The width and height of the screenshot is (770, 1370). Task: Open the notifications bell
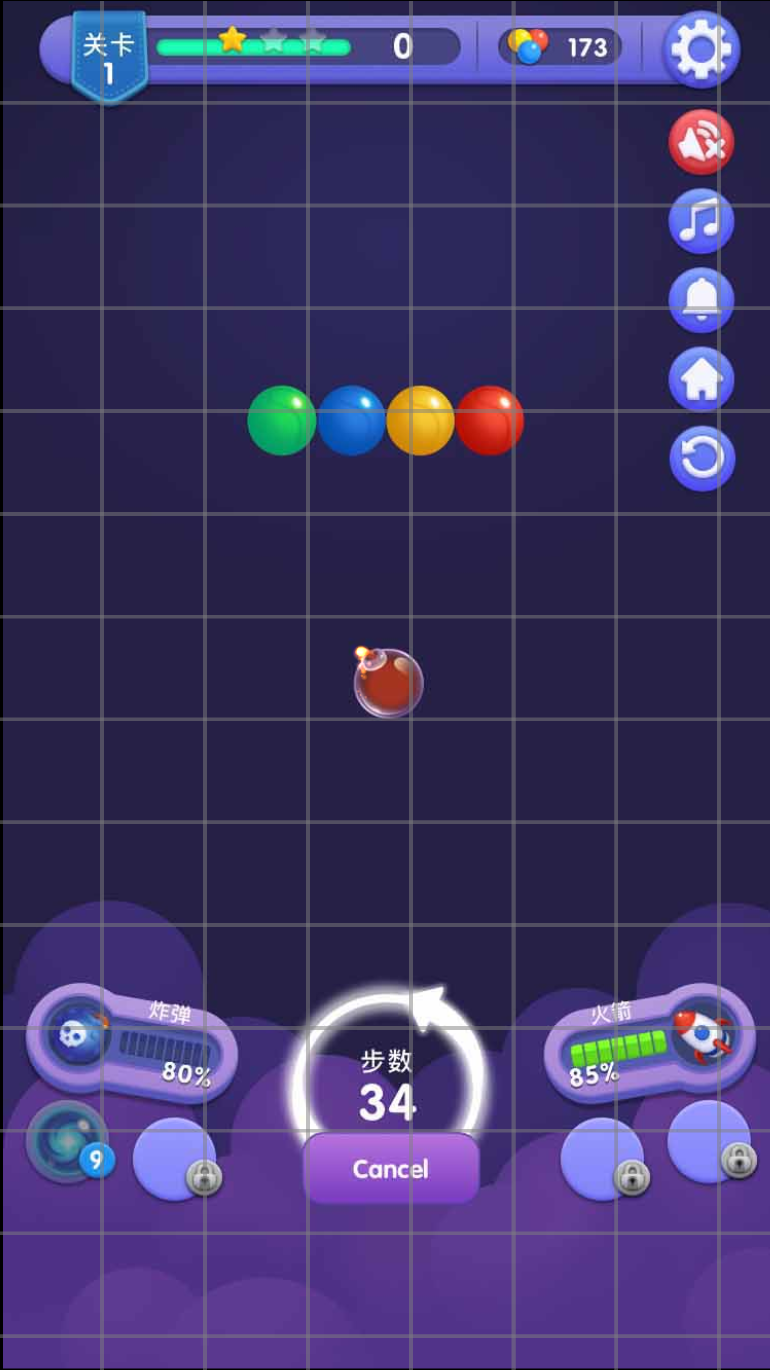tap(701, 300)
